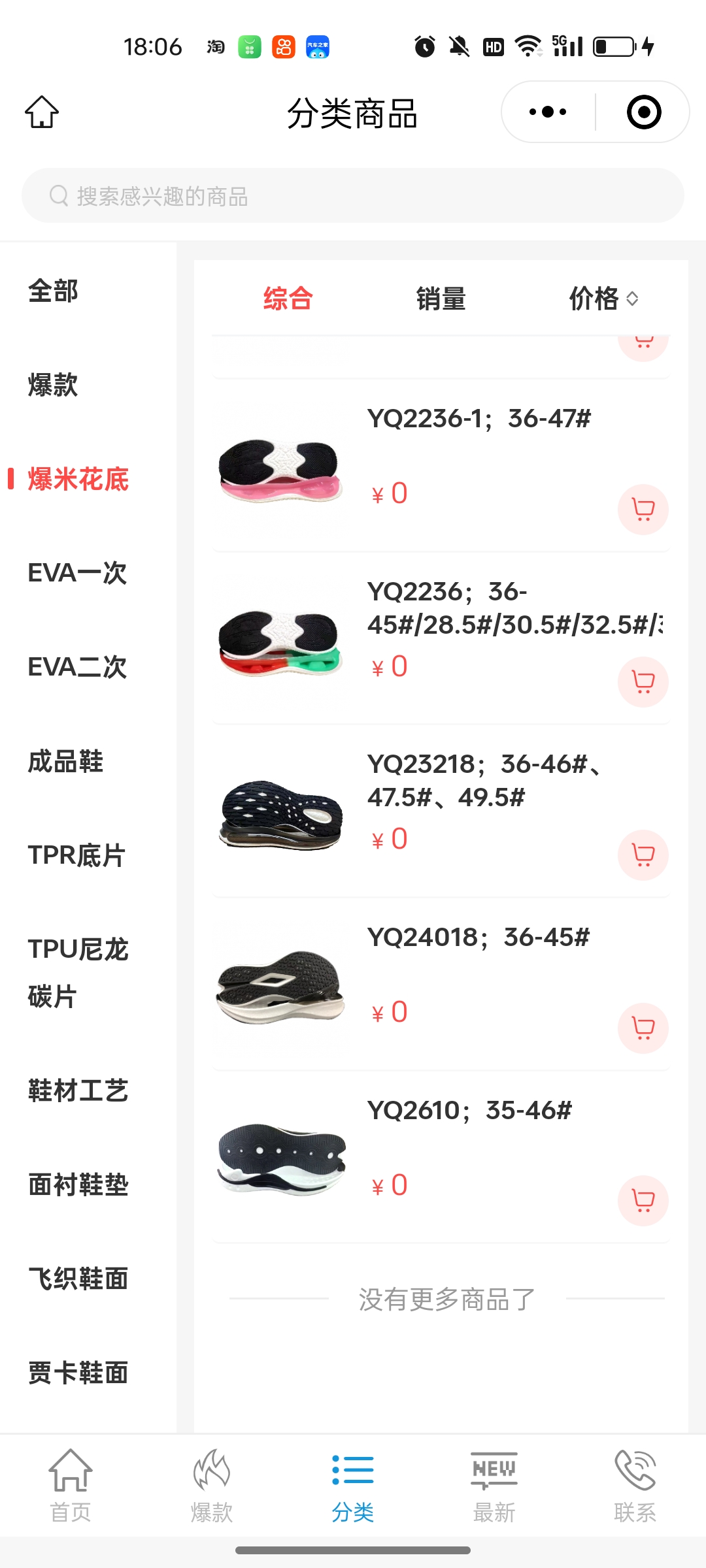
Task: Open the mini program more options menu
Action: tap(548, 112)
